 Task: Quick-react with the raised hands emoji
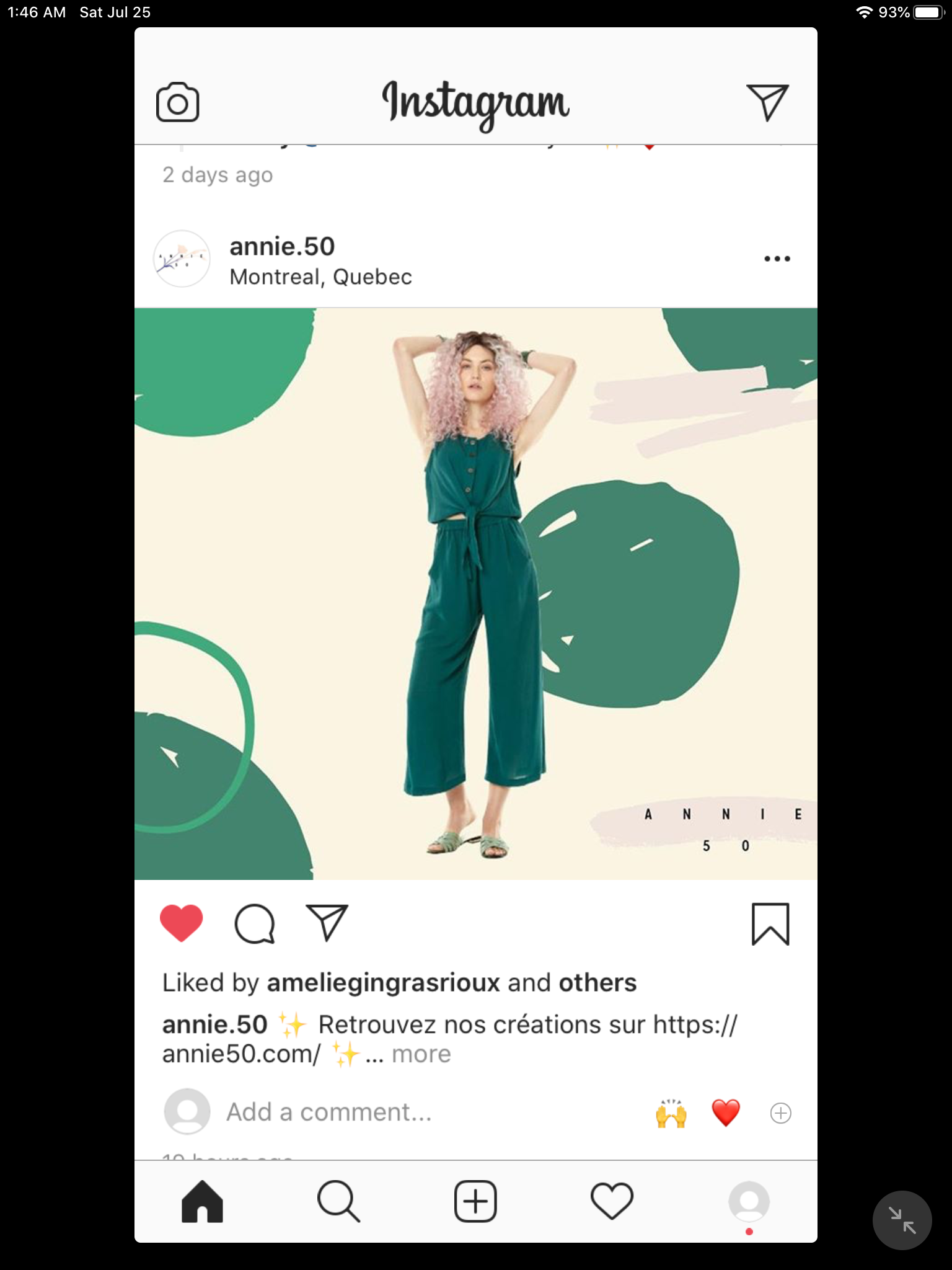(x=671, y=1113)
